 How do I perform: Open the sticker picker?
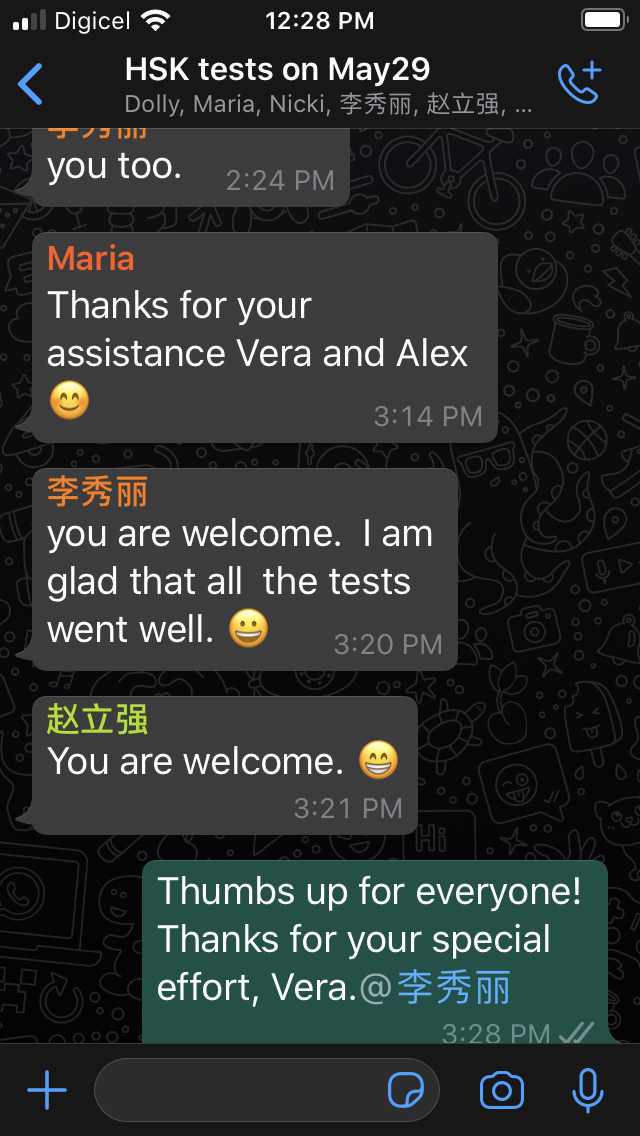click(406, 1090)
